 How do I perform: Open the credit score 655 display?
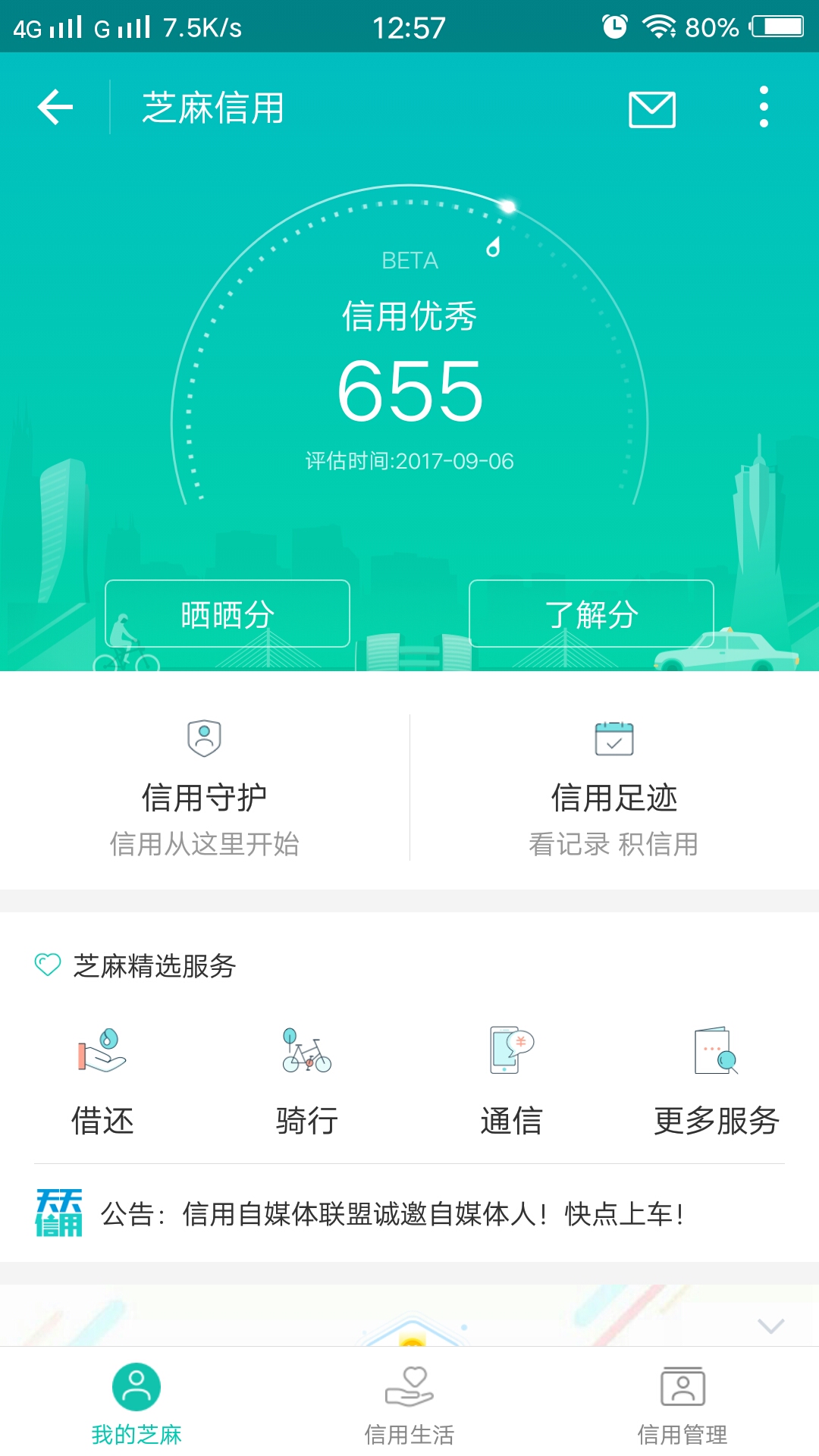[x=409, y=391]
